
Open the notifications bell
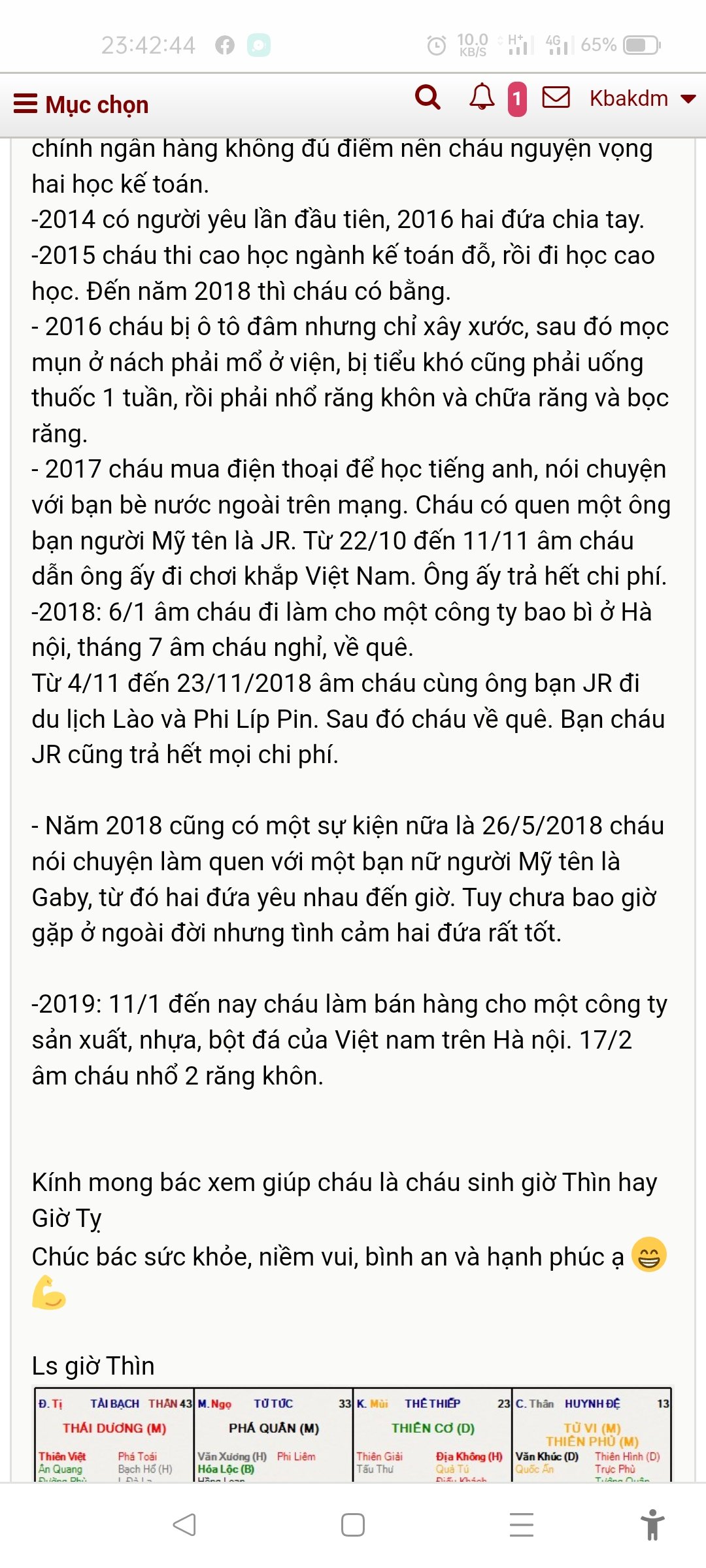[x=482, y=97]
